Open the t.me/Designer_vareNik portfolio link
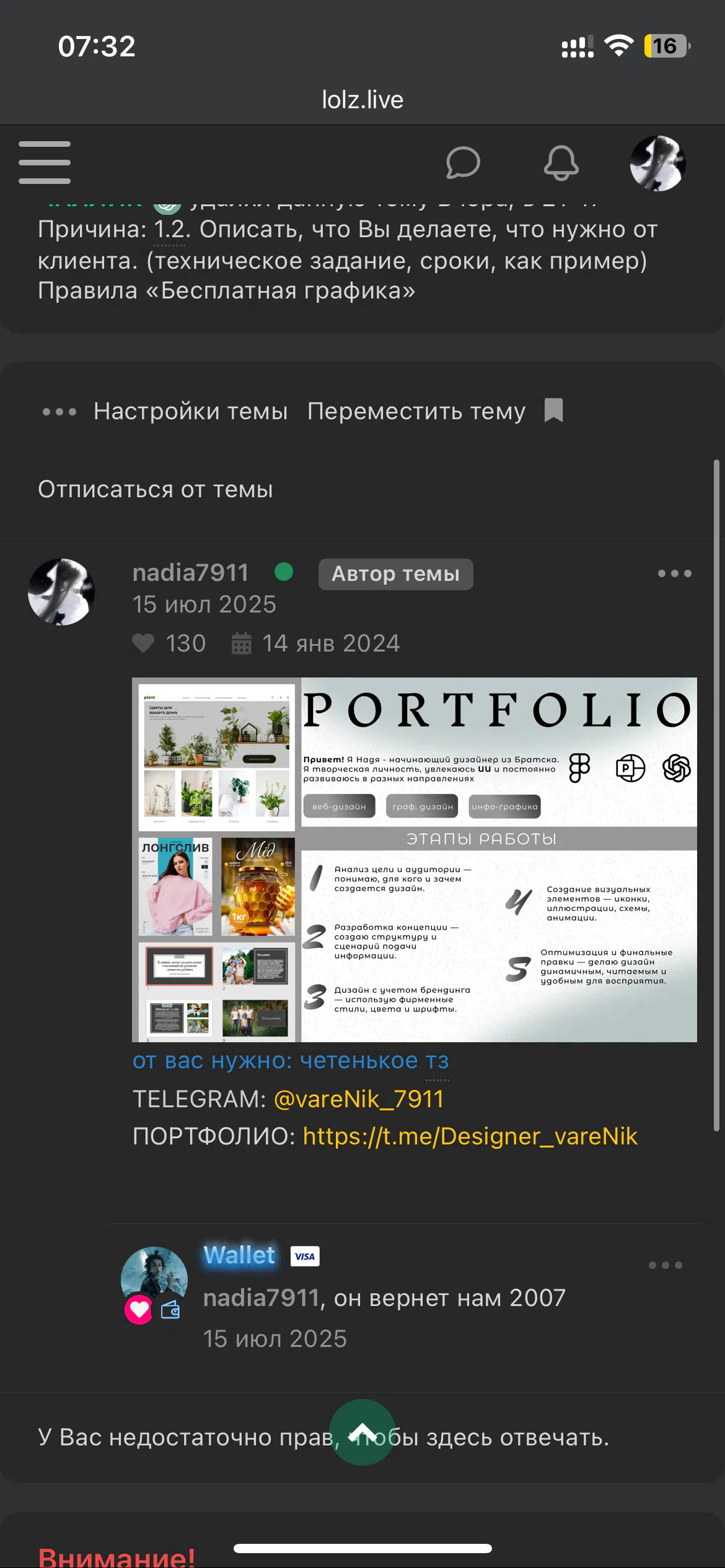 470,1136
